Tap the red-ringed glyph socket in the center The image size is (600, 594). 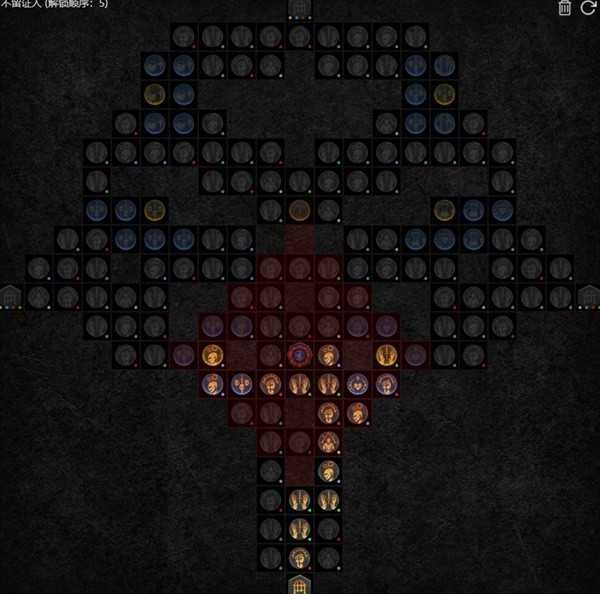tap(299, 355)
